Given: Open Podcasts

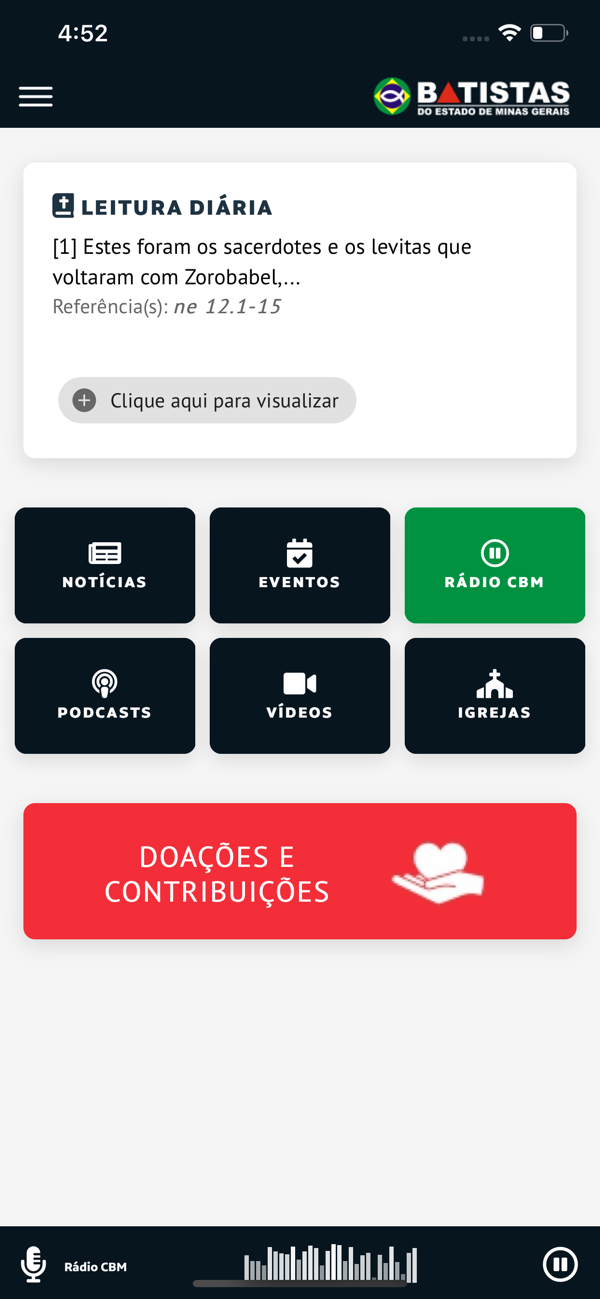Looking at the screenshot, I should tap(105, 695).
